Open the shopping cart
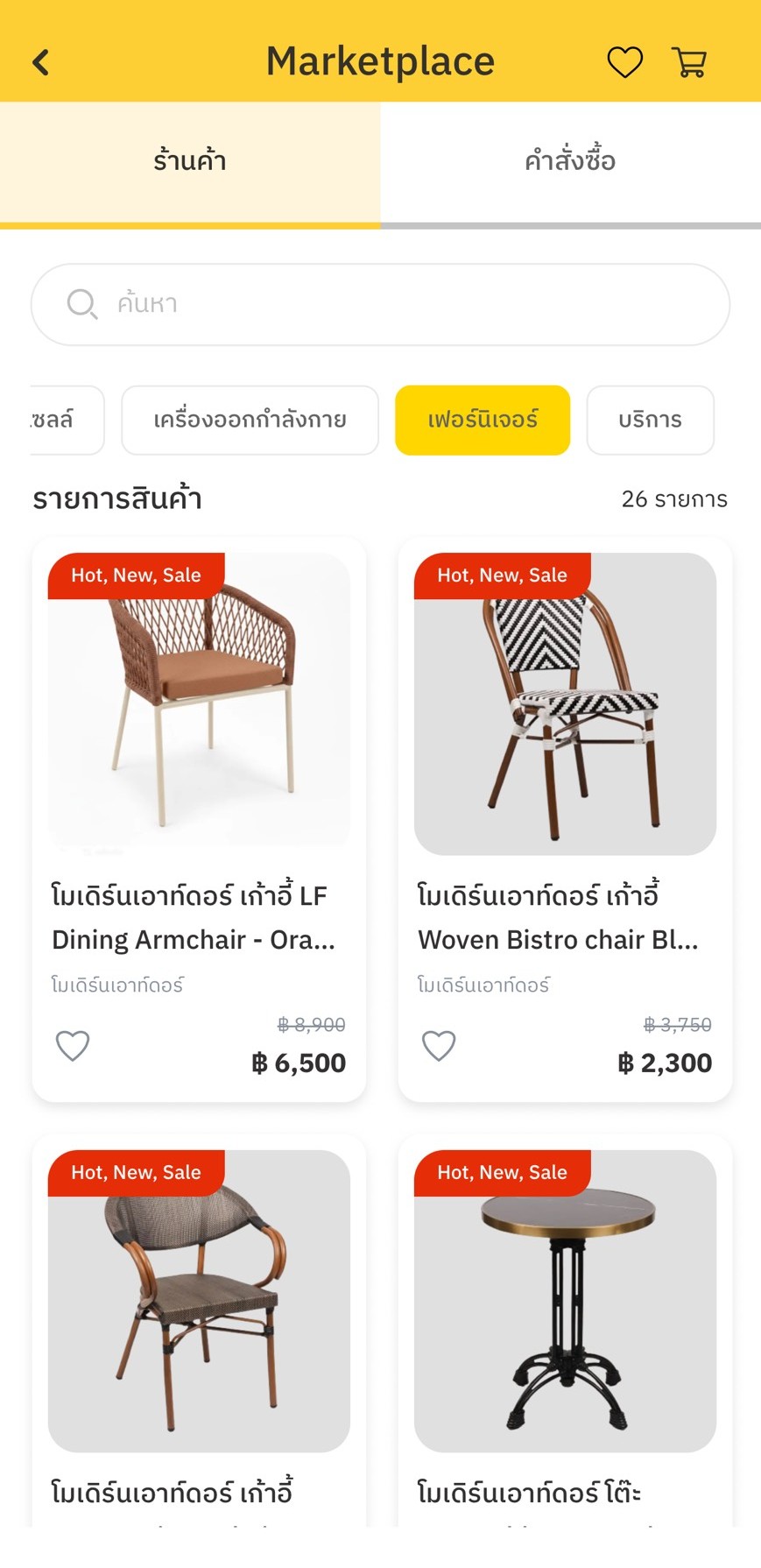Image resolution: width=761 pixels, height=1568 pixels. [689, 62]
